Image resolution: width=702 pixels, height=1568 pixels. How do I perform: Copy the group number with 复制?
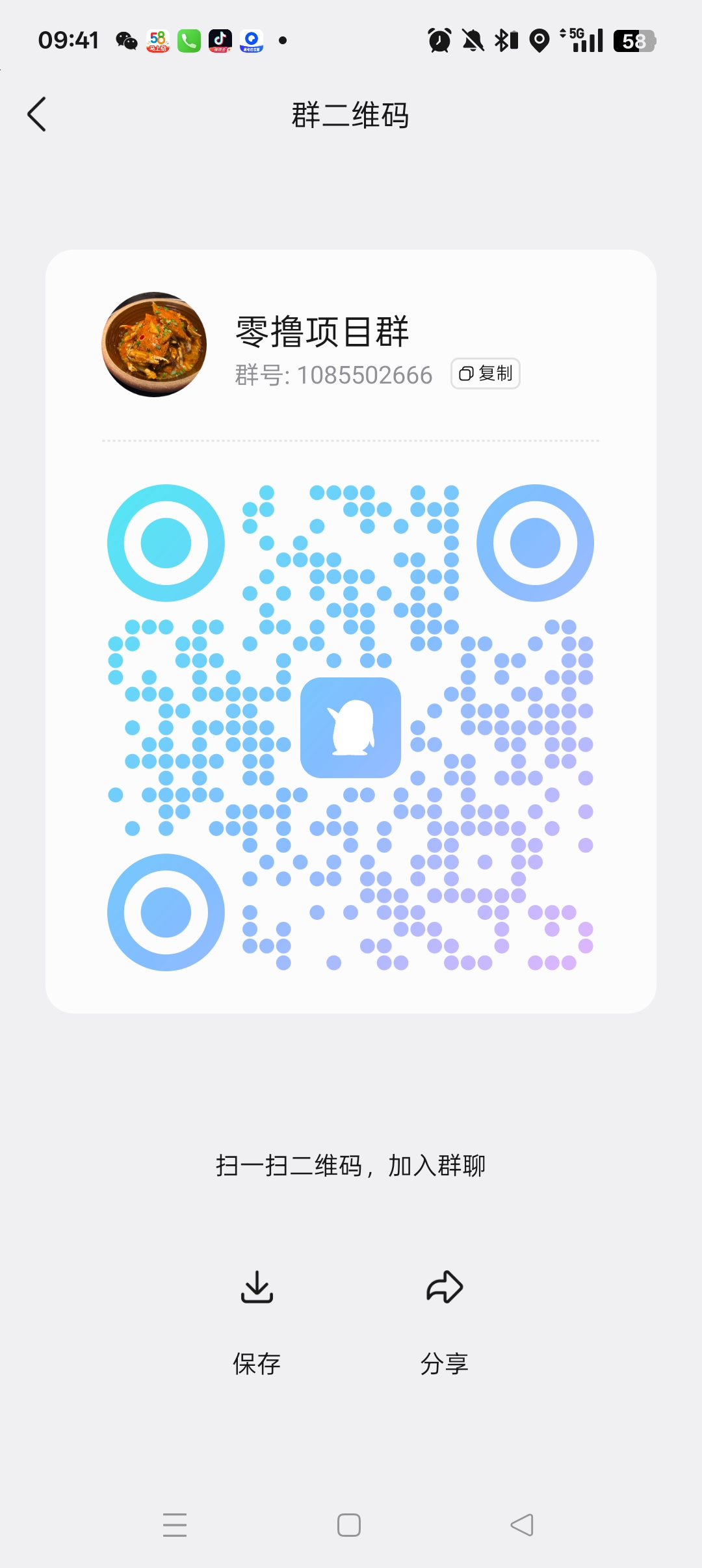tap(486, 374)
